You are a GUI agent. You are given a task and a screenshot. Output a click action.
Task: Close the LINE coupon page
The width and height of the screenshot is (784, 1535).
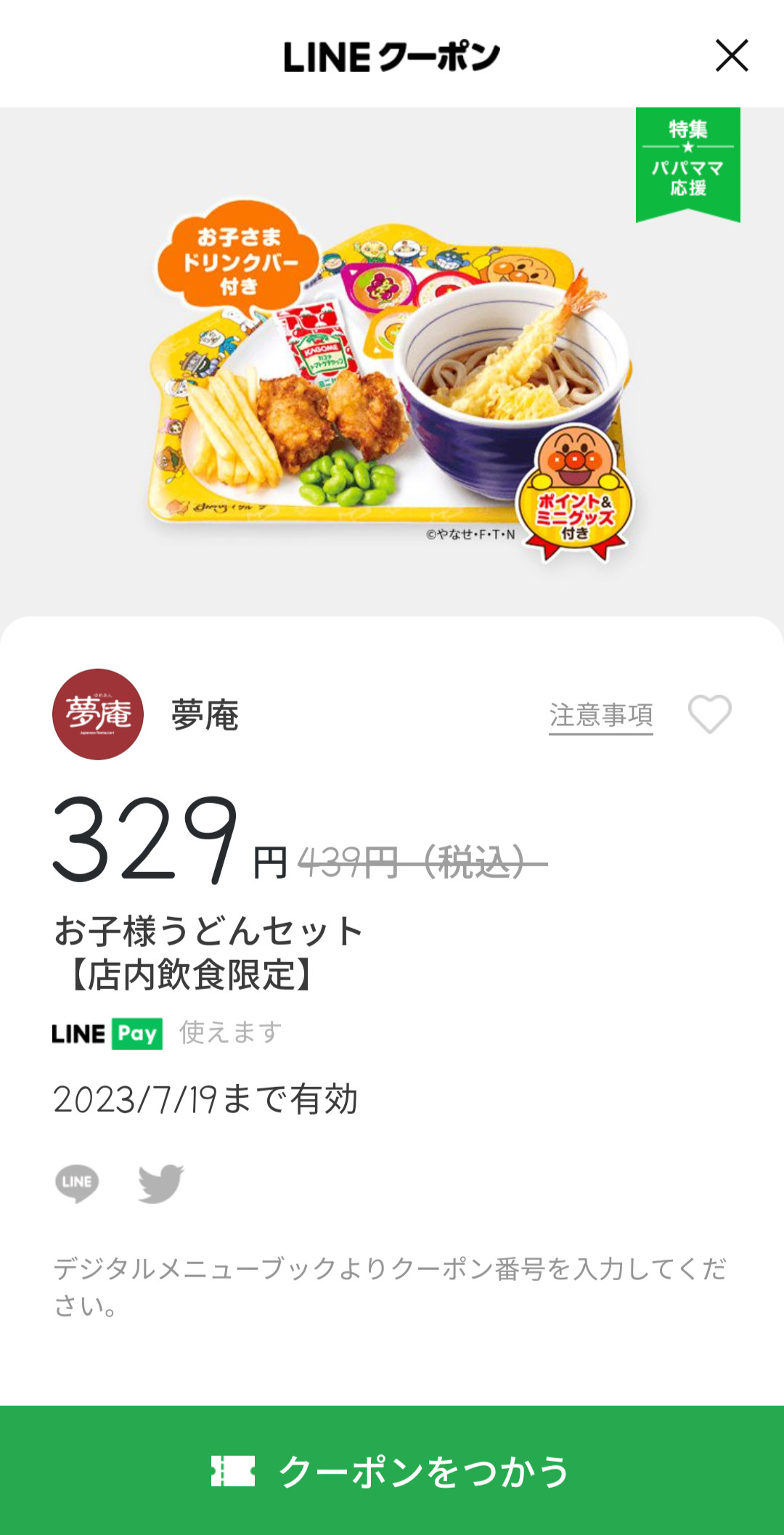[731, 56]
